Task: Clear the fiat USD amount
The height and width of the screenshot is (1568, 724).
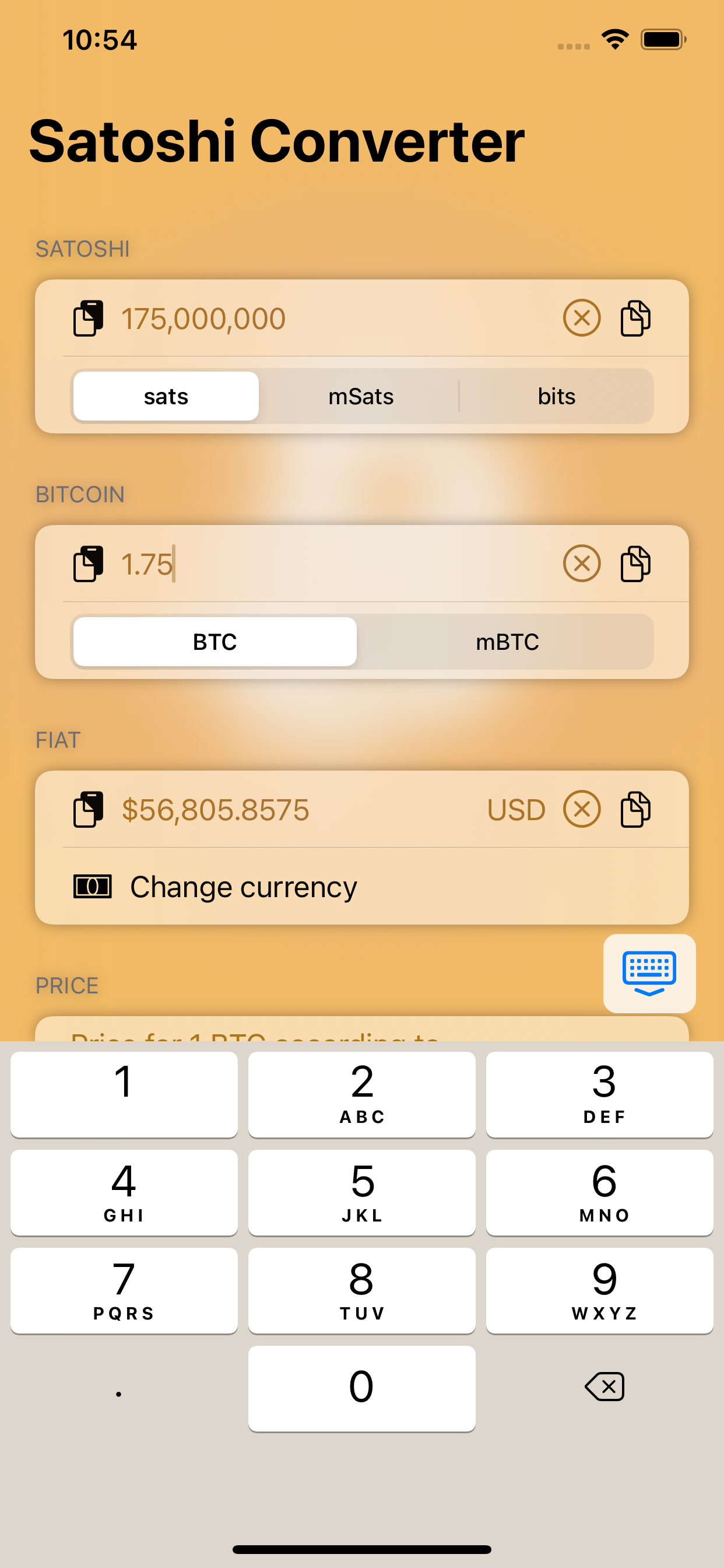Action: [x=582, y=810]
